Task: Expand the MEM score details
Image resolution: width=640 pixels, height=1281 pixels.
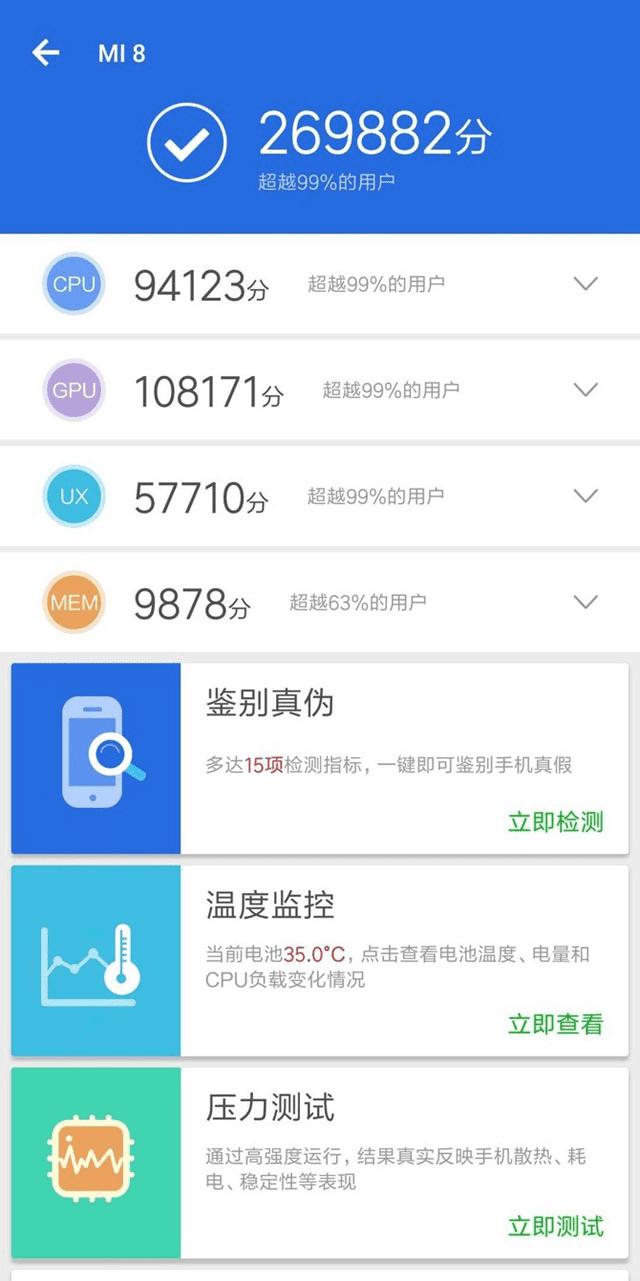Action: point(585,602)
